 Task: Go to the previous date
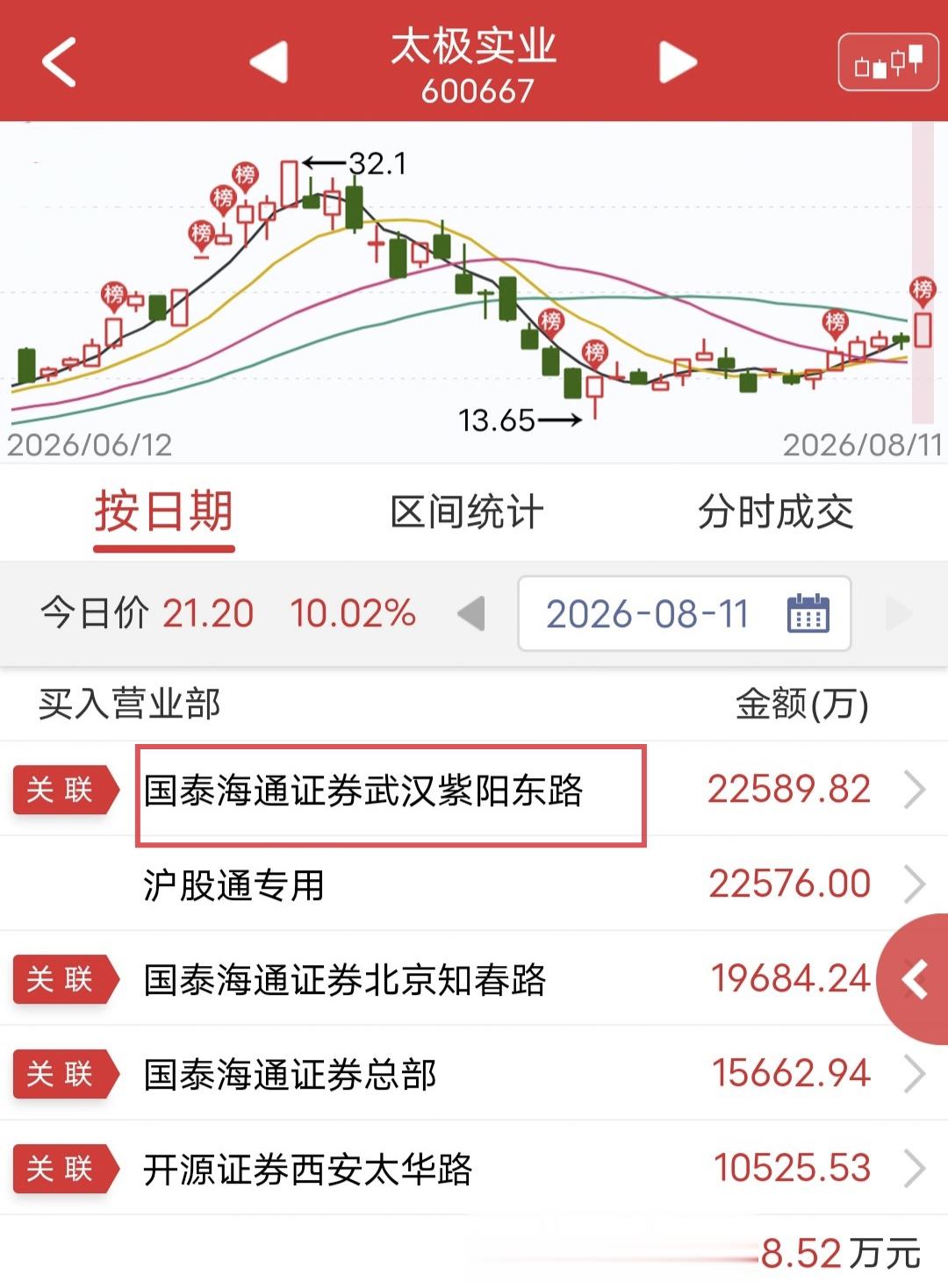(x=471, y=613)
